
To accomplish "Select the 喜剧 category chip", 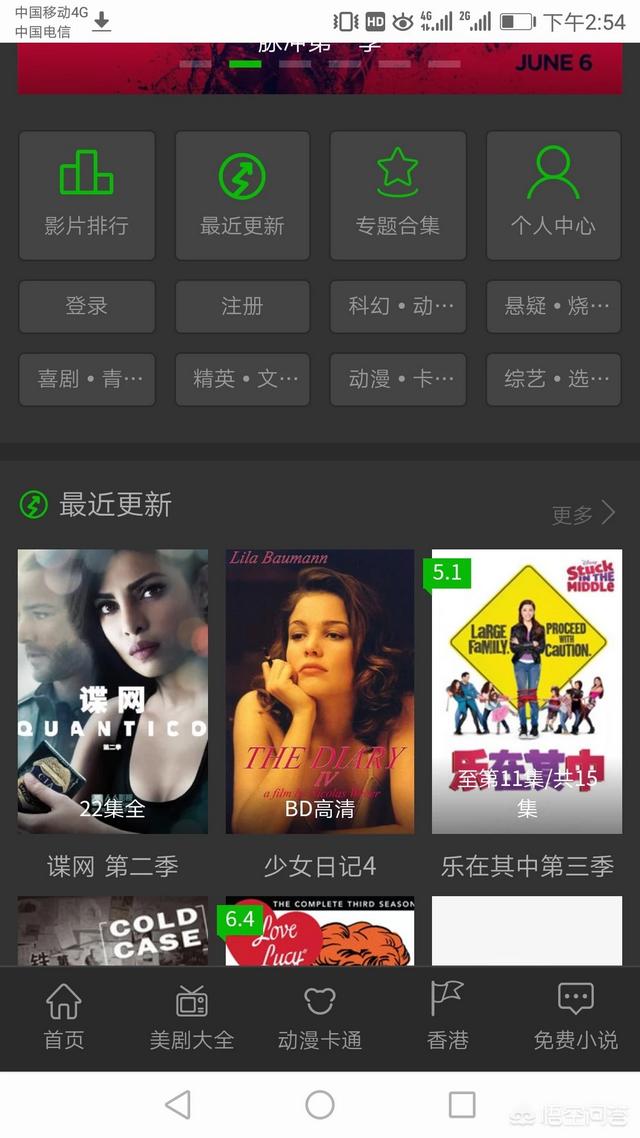I will click(x=87, y=379).
